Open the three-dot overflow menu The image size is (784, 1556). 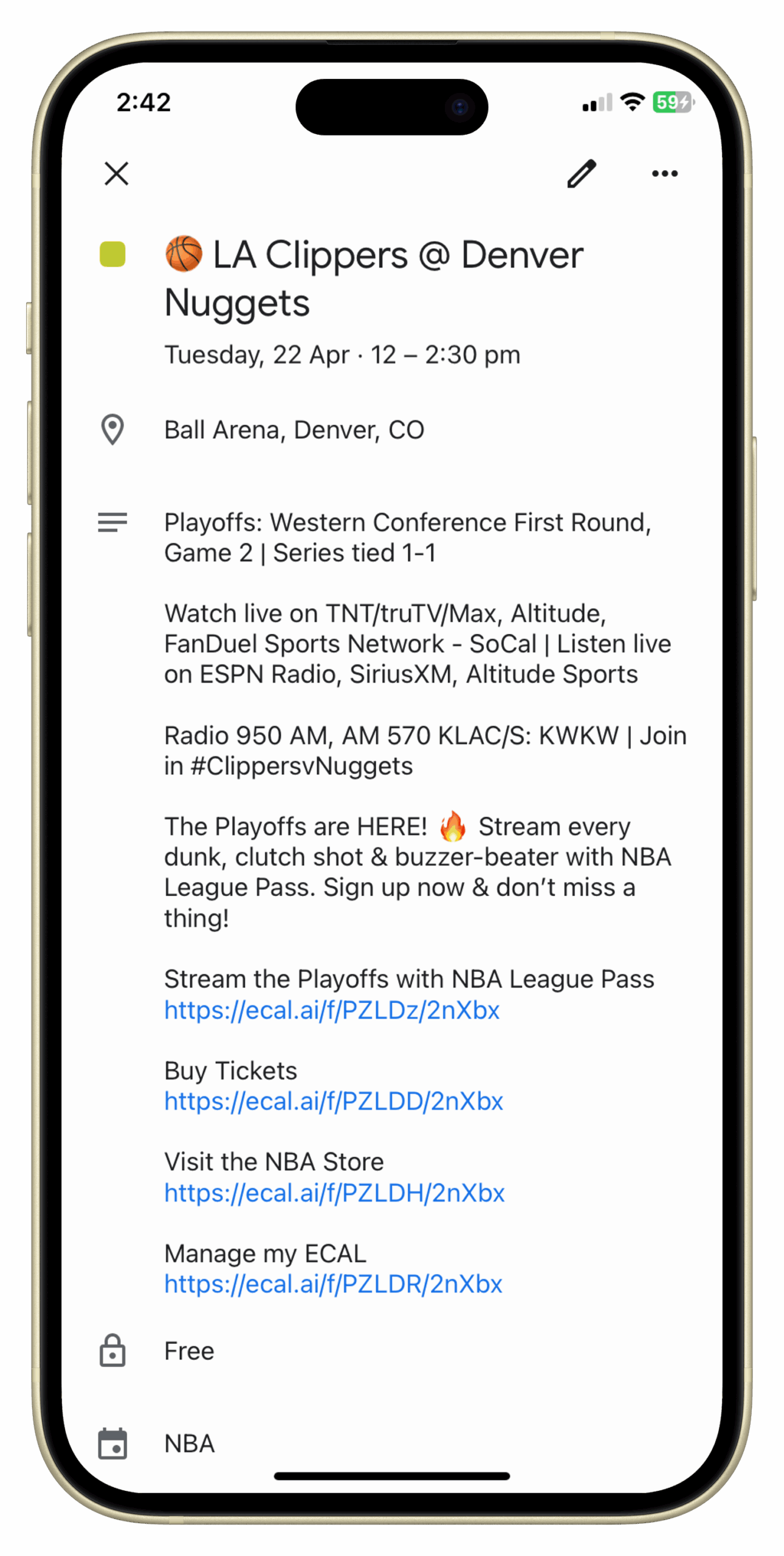click(x=664, y=174)
